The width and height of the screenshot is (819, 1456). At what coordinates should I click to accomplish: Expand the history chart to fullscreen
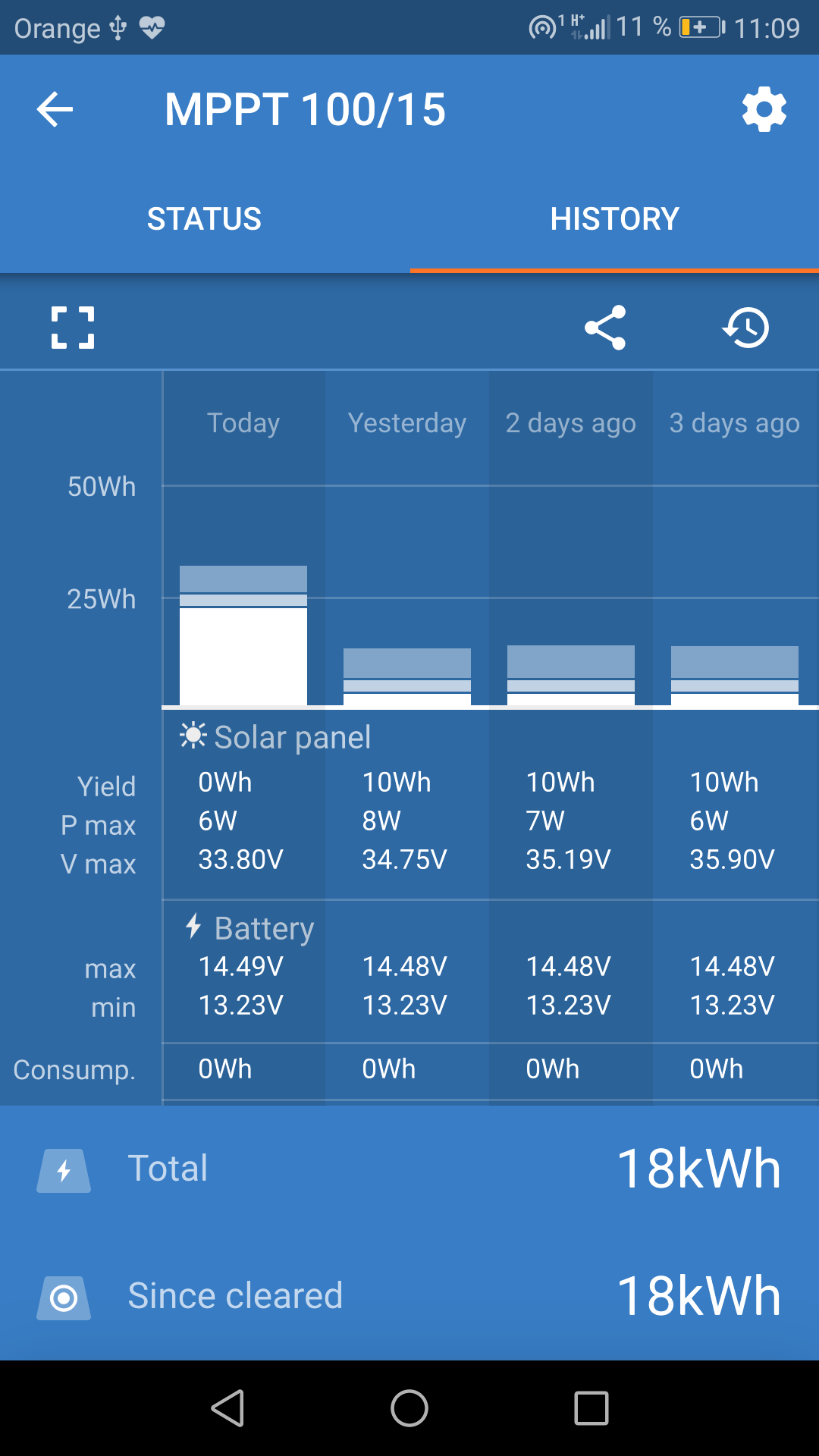point(73,328)
